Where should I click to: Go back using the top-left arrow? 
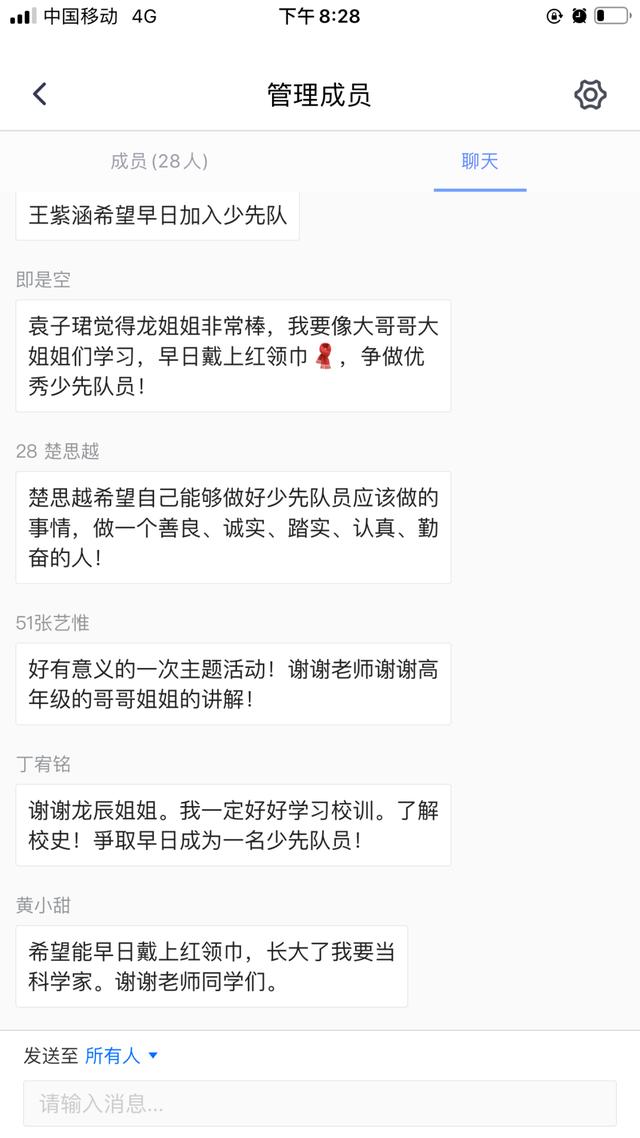[40, 95]
